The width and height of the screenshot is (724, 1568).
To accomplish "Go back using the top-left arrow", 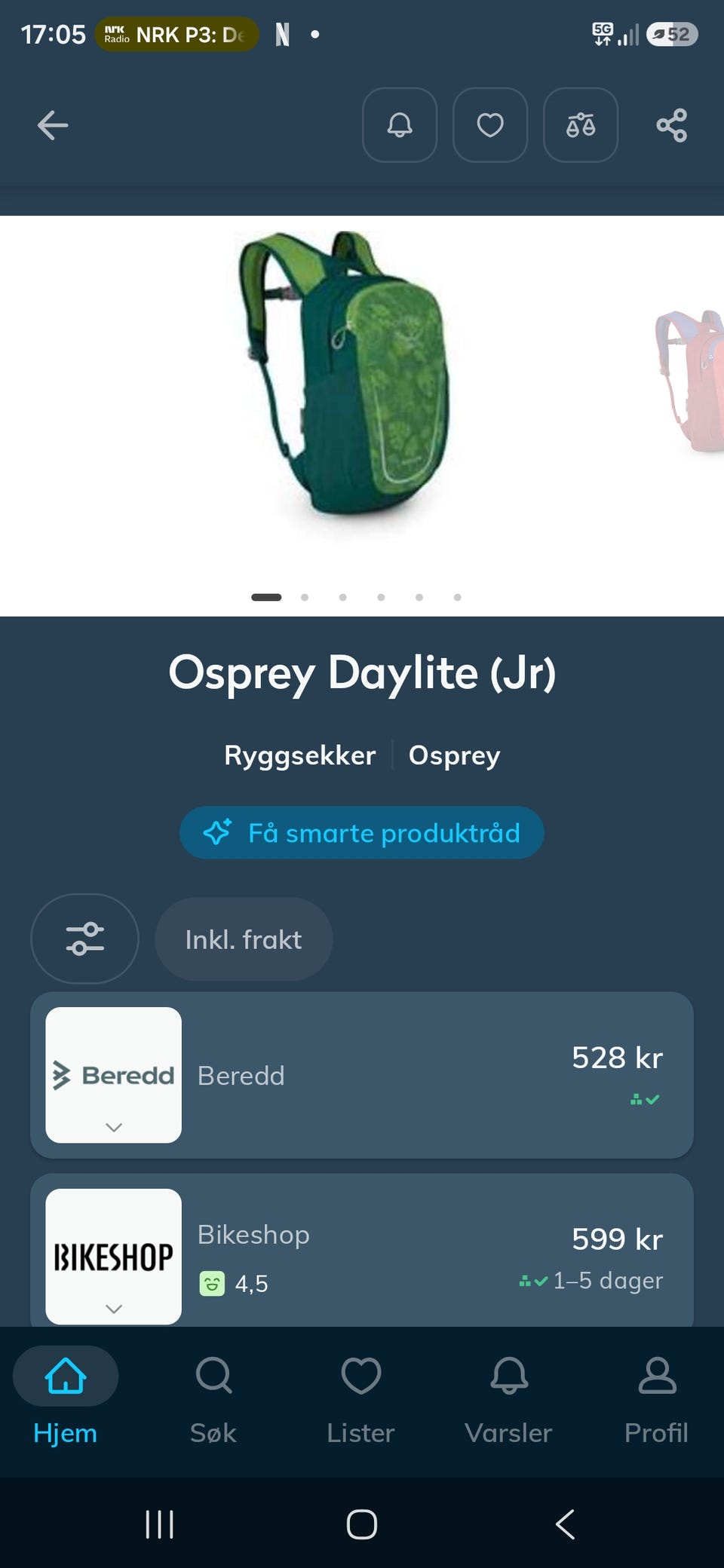I will click(x=53, y=125).
